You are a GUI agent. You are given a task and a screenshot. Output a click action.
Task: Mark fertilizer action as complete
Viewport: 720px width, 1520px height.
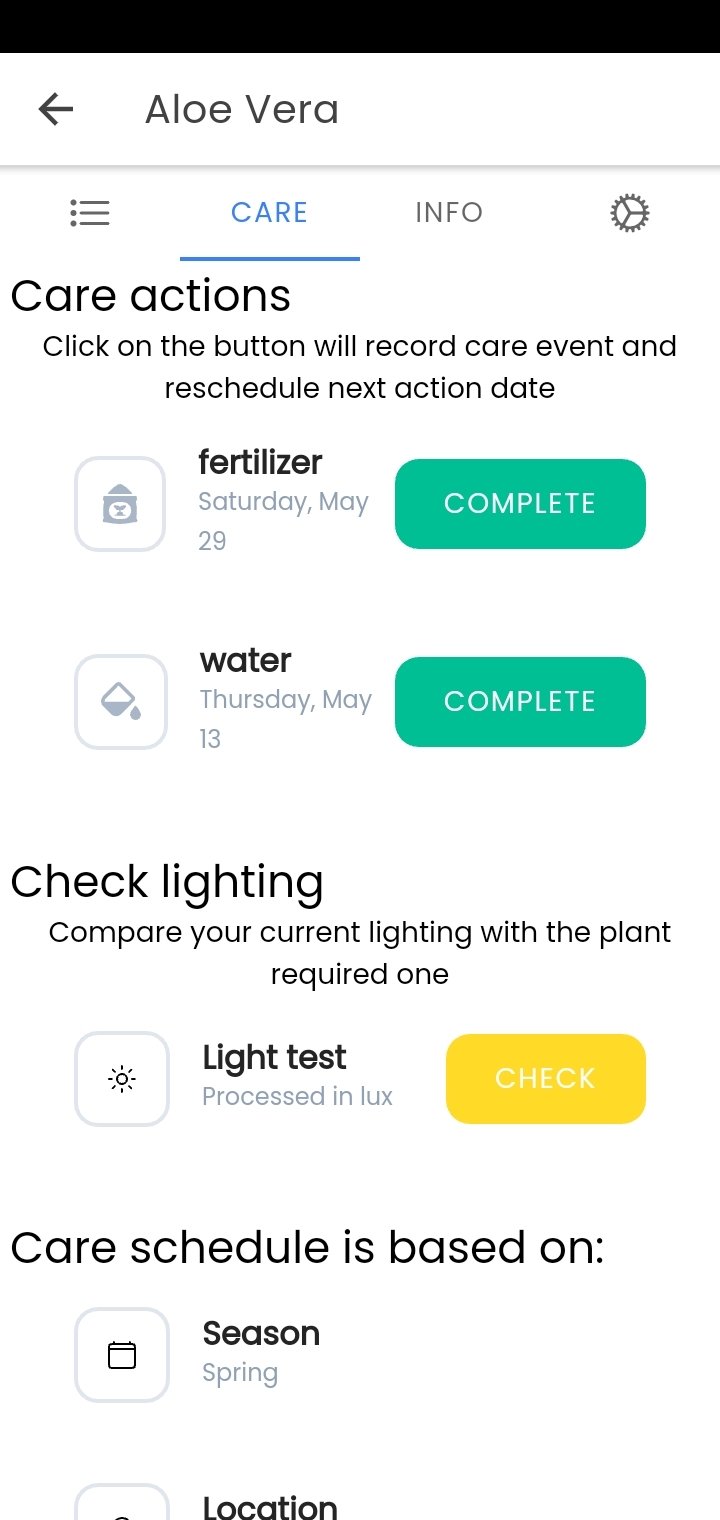click(520, 504)
